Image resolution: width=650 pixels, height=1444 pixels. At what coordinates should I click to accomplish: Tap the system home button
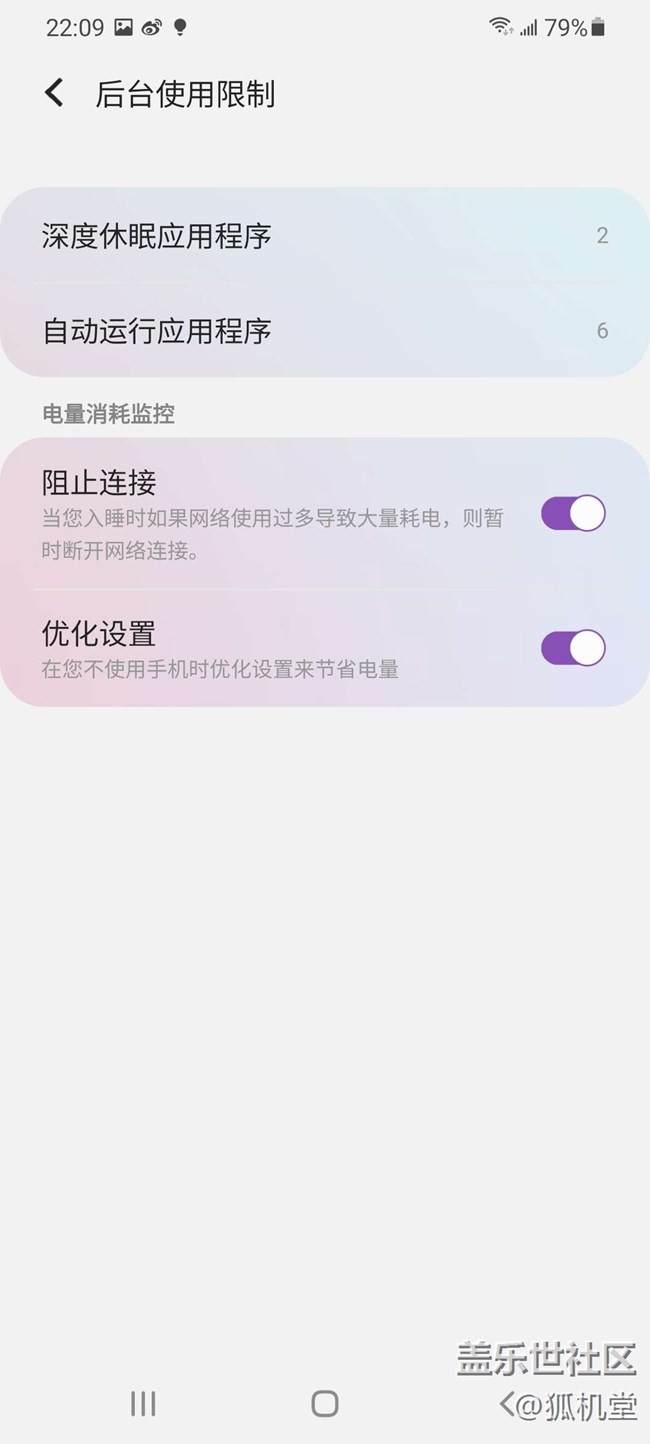(325, 1403)
